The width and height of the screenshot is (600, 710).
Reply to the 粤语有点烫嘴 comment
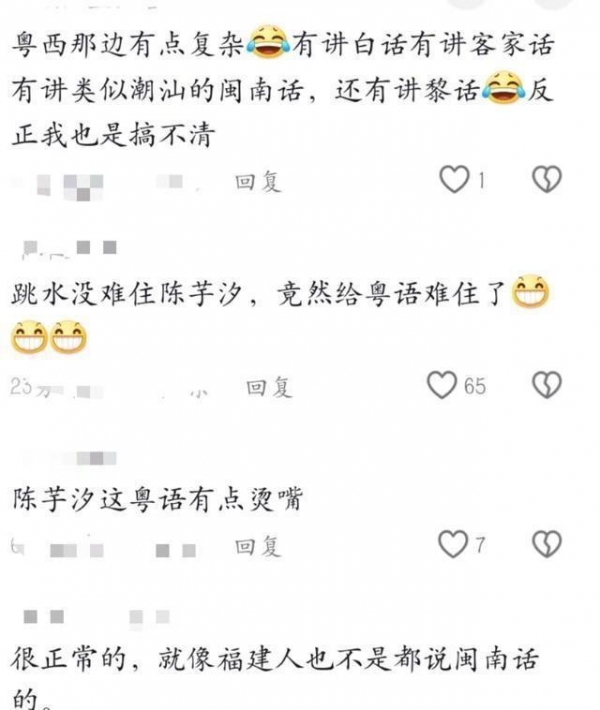pyautogui.click(x=258, y=545)
